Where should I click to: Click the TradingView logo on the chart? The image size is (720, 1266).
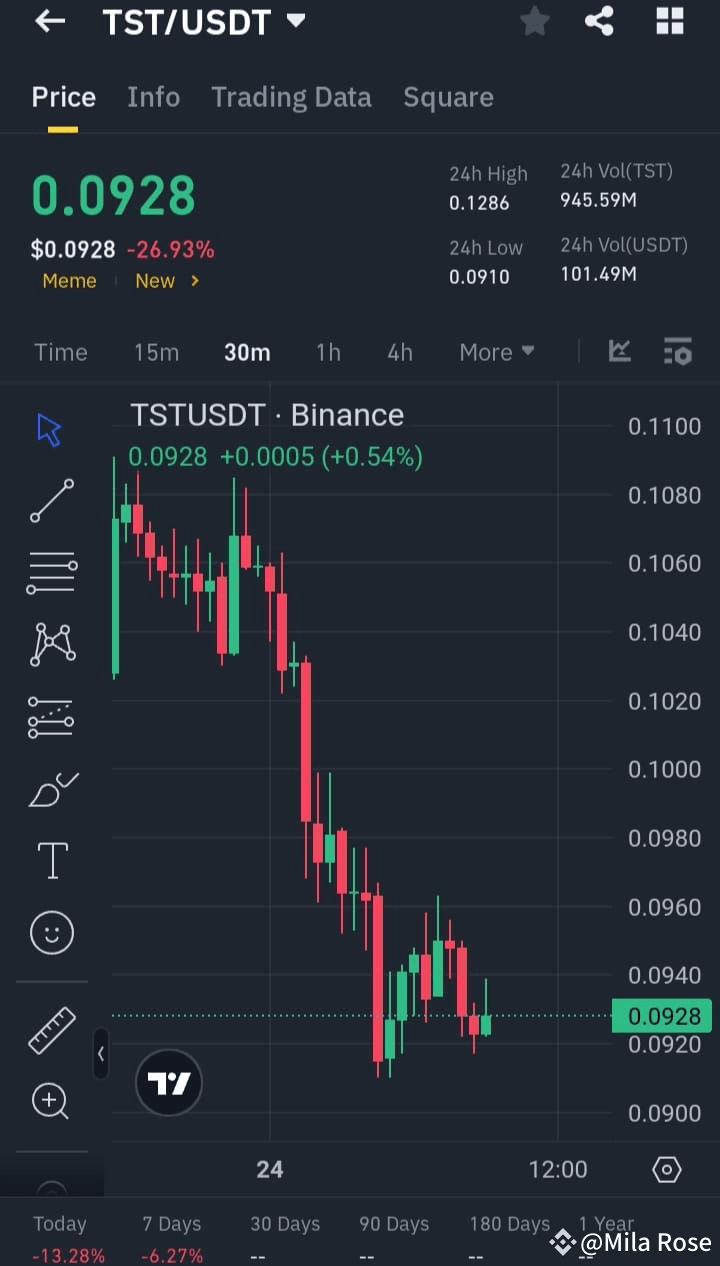(x=168, y=1082)
